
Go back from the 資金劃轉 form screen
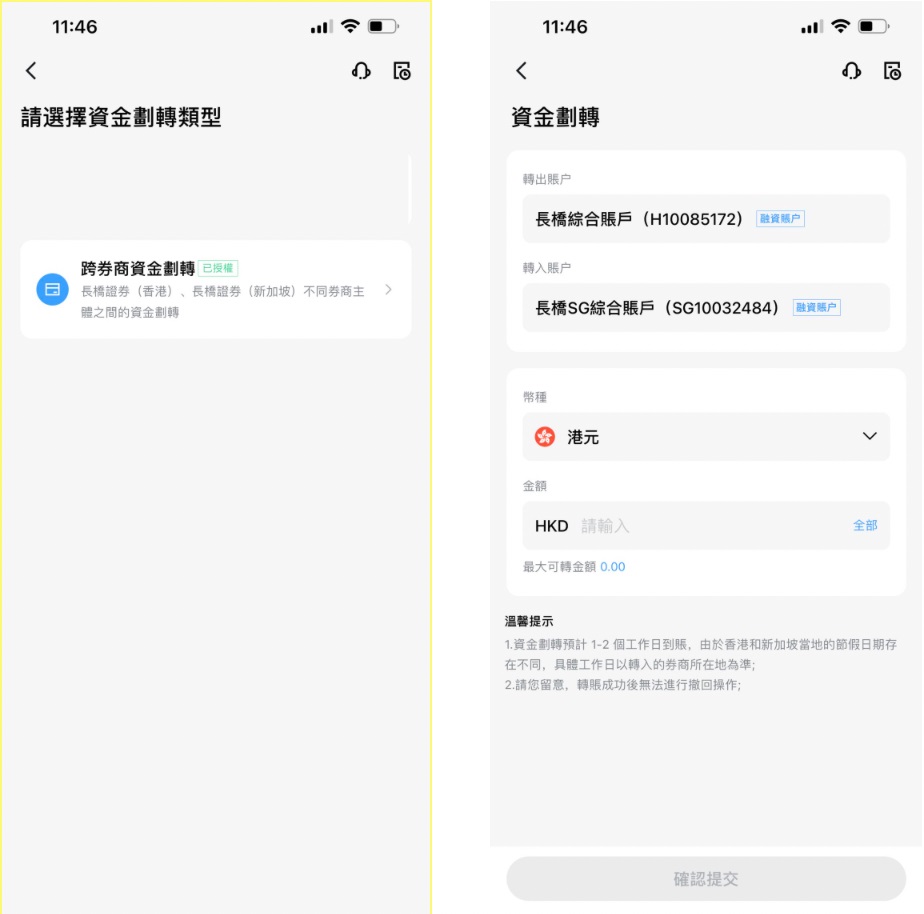pos(521,70)
